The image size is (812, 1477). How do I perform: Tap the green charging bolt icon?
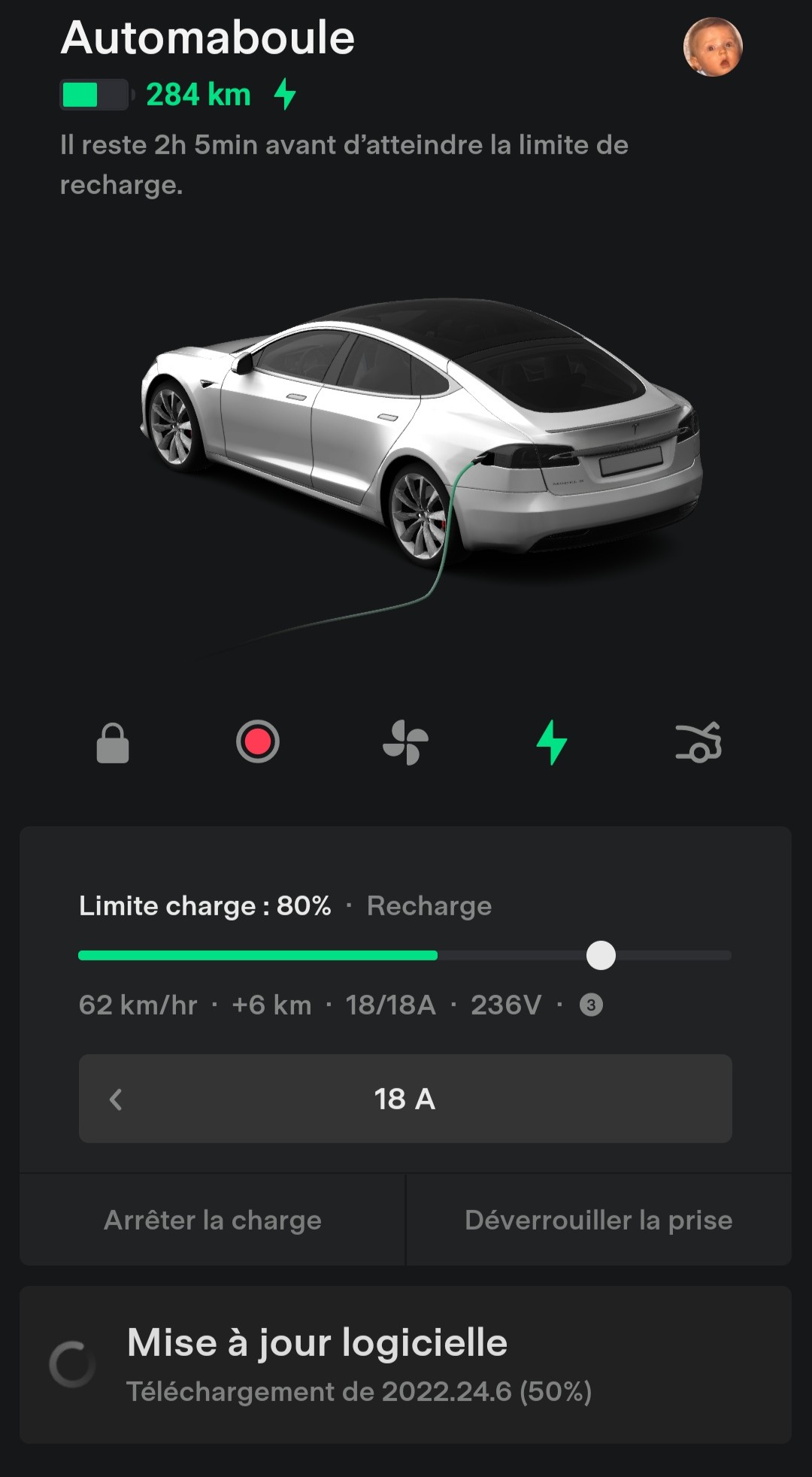pos(552,742)
